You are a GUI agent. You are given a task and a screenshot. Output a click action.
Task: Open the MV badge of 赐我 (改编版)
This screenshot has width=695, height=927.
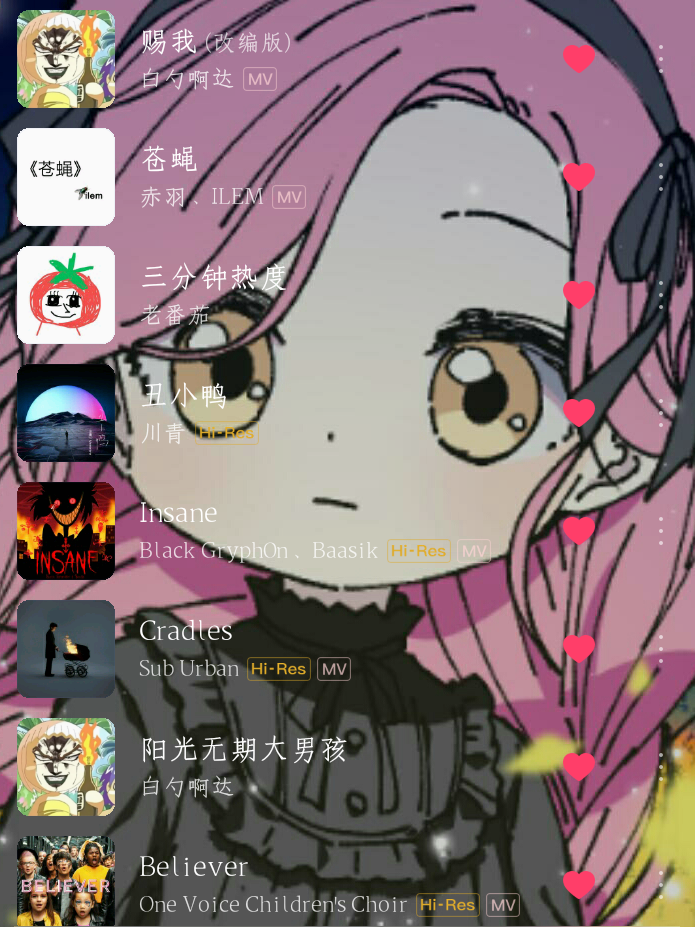(x=260, y=79)
